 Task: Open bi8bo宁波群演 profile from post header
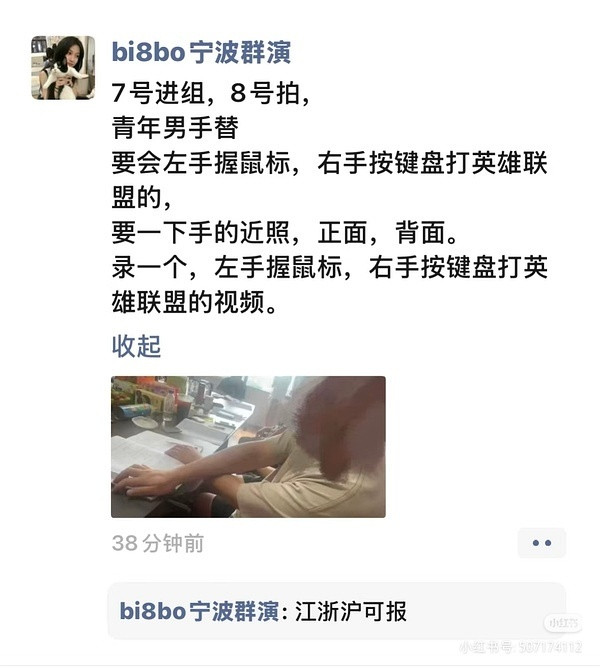[x=201, y=52]
